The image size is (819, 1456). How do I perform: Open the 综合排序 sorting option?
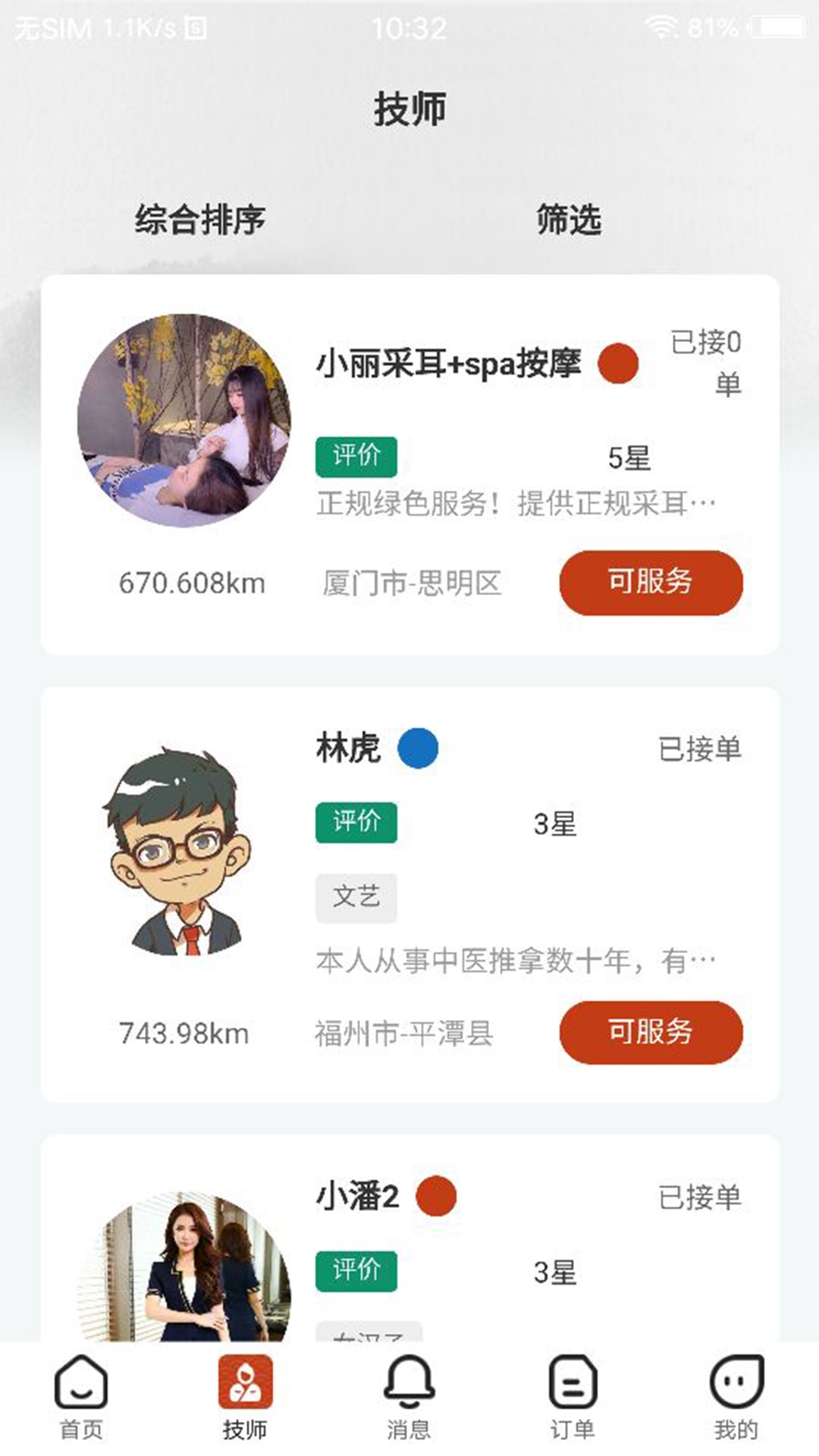(200, 220)
